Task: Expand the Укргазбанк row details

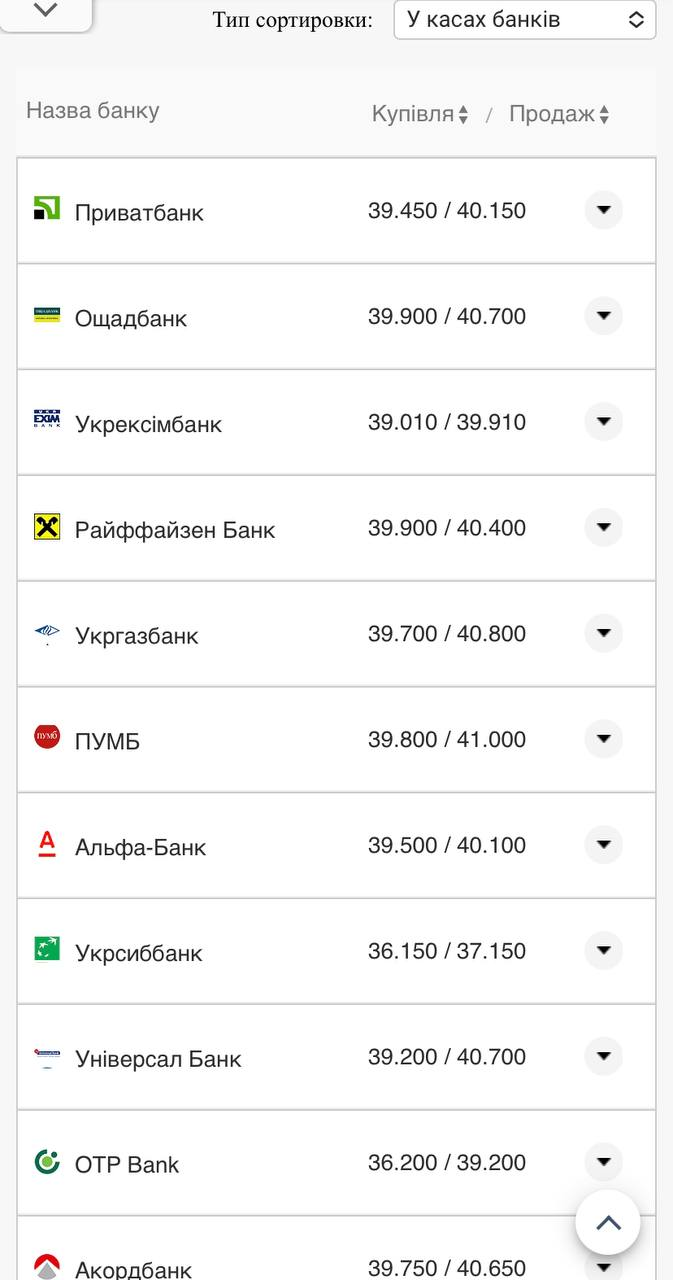Action: click(603, 634)
